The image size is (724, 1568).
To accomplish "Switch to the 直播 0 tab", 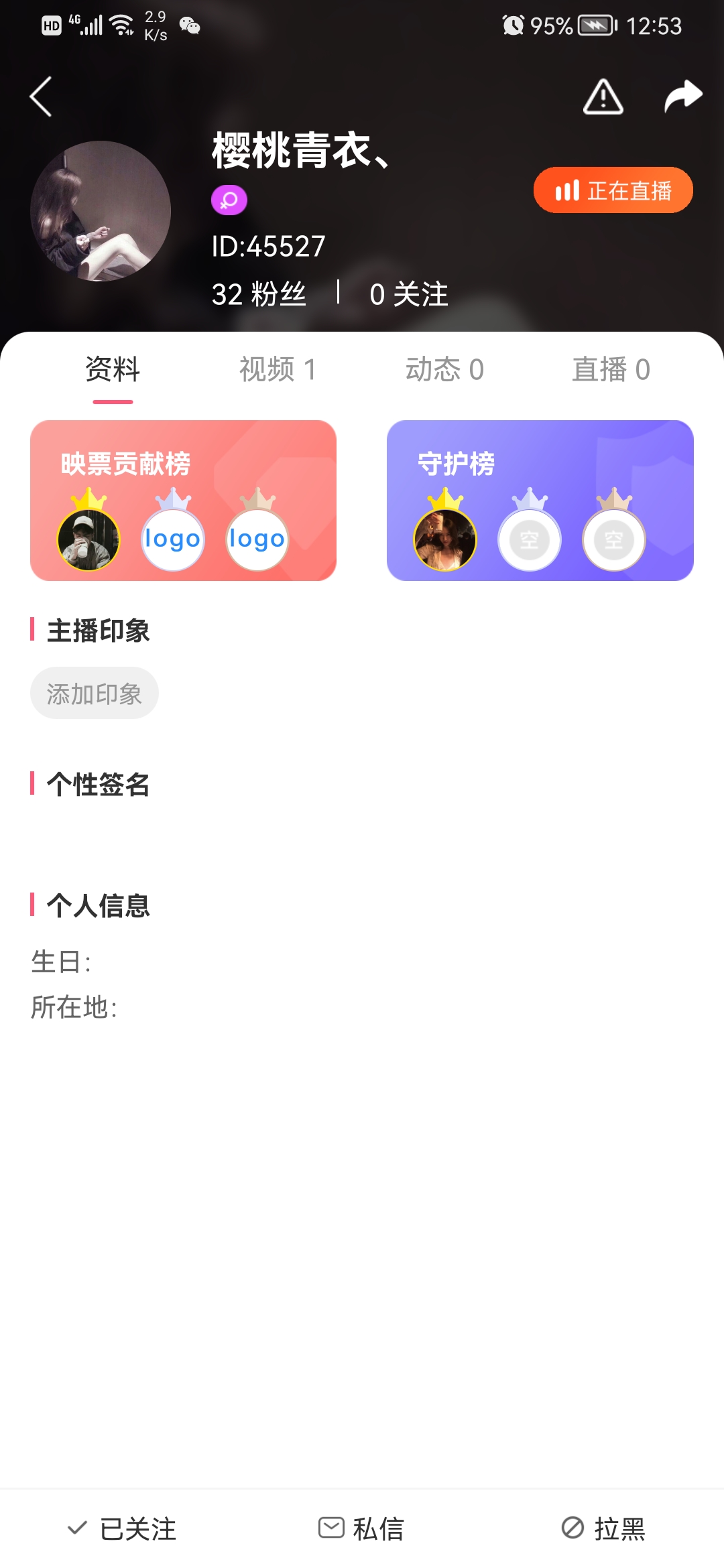I will click(611, 370).
